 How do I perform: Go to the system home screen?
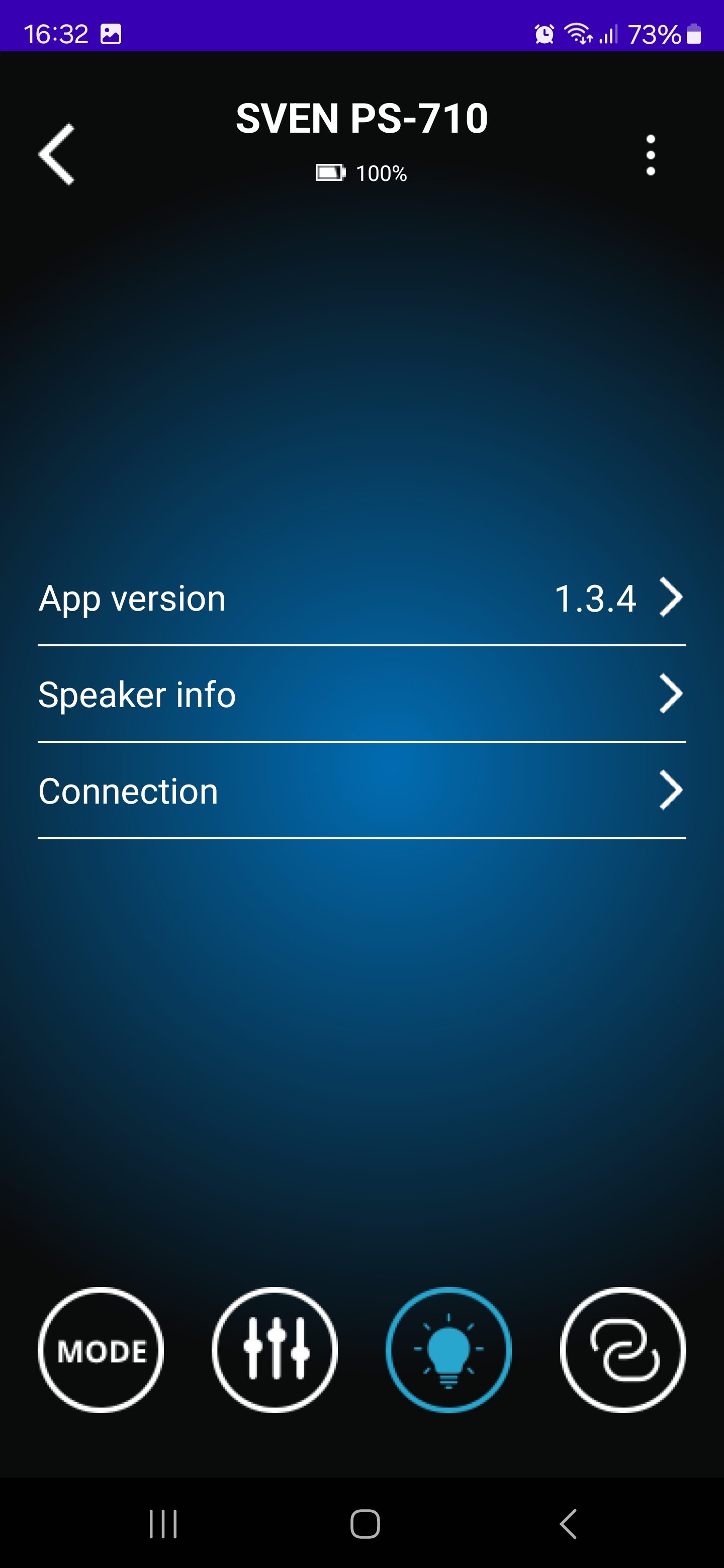[365, 1524]
